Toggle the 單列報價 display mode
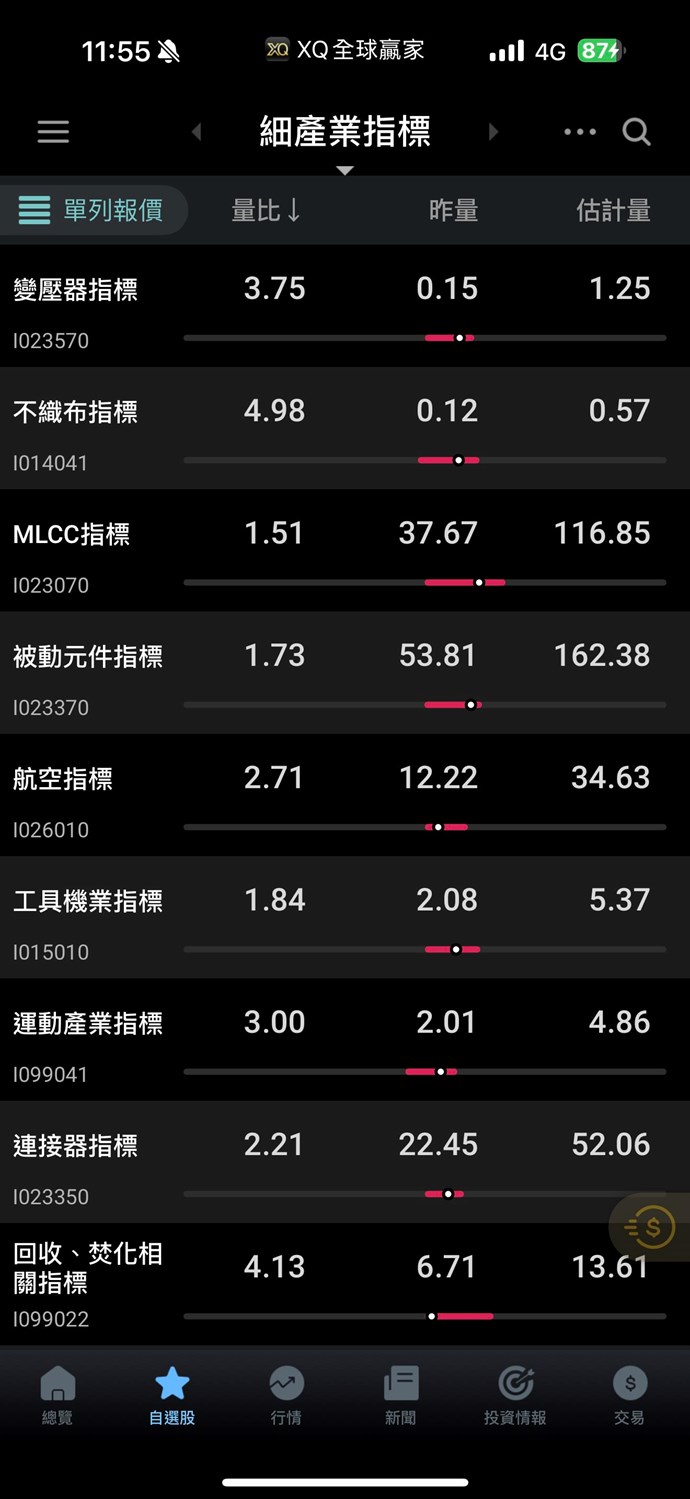690x1499 pixels. coord(92,210)
